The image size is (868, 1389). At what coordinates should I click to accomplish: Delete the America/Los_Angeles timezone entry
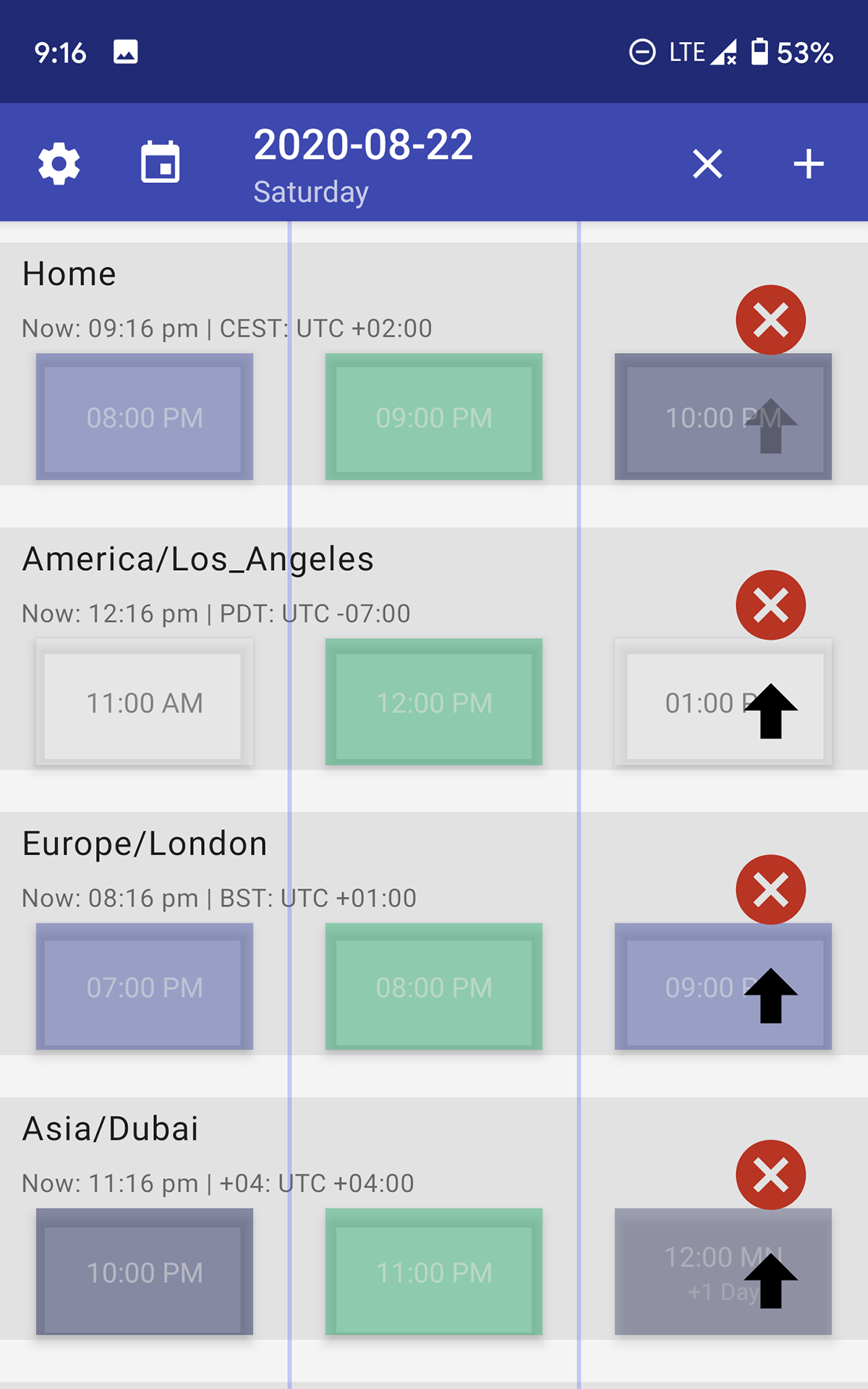pyautogui.click(x=771, y=605)
